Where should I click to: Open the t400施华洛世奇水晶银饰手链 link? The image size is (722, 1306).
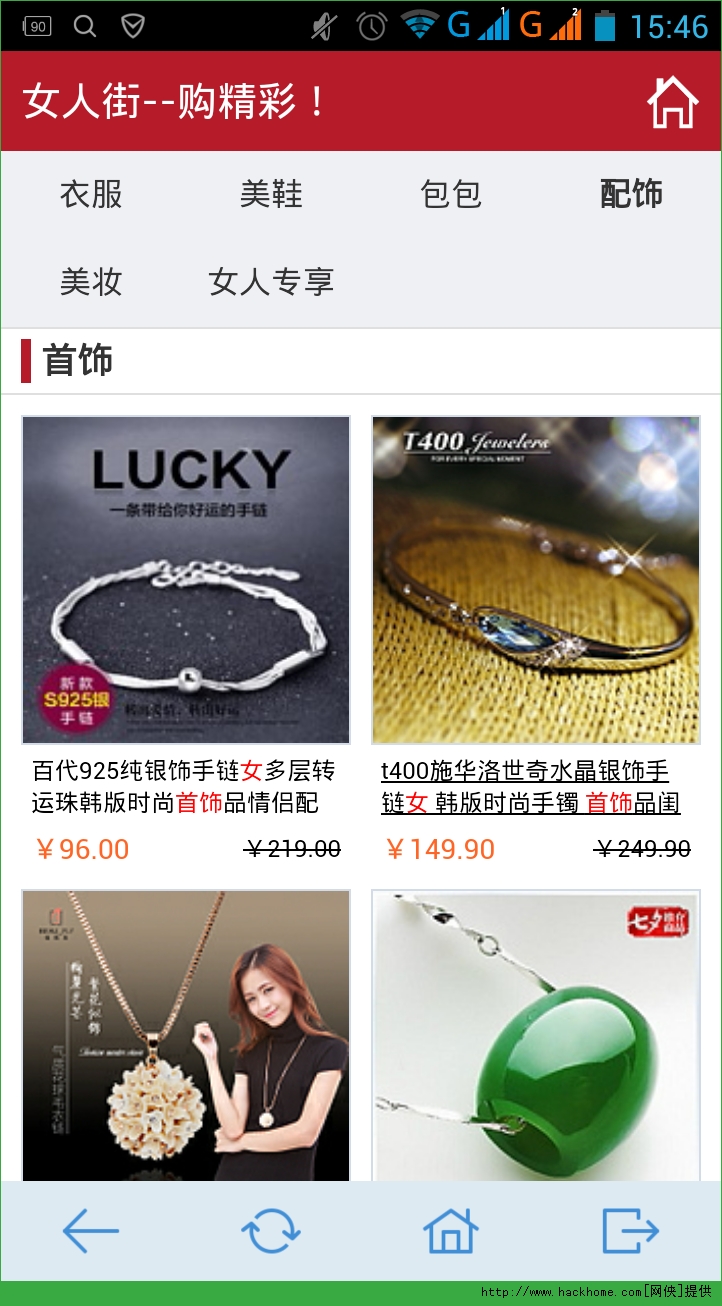coord(530,787)
